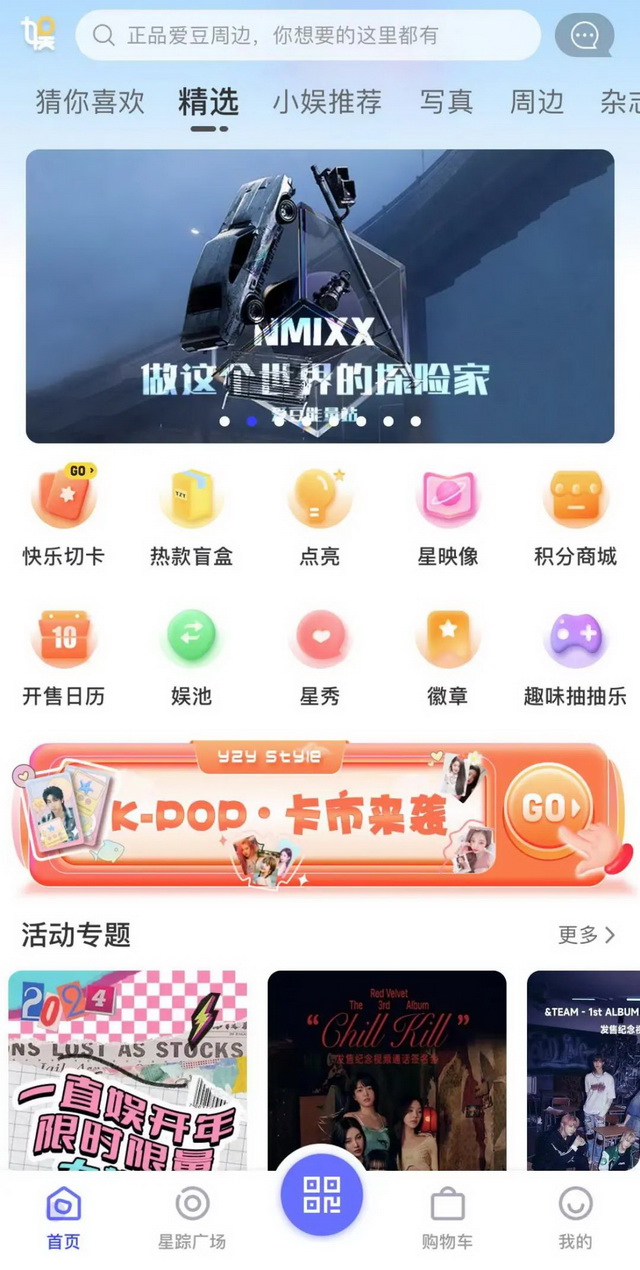640x1270 pixels.
Task: Open 趣味抽抽乐 game
Action: click(575, 656)
